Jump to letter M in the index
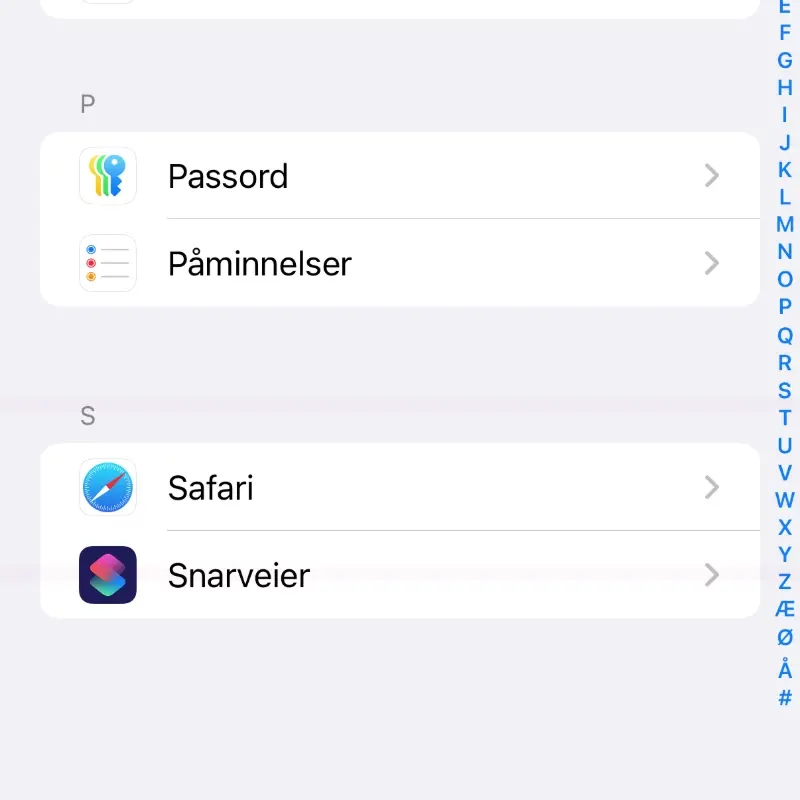 [x=785, y=224]
